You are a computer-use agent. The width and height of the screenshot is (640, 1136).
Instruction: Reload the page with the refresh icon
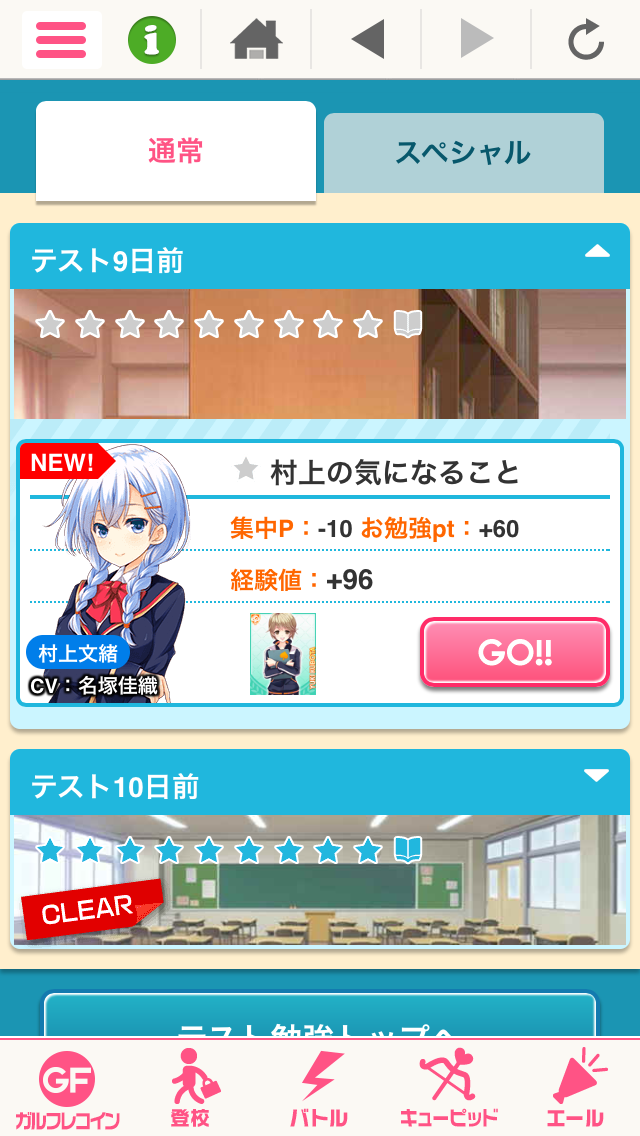[x=585, y=40]
